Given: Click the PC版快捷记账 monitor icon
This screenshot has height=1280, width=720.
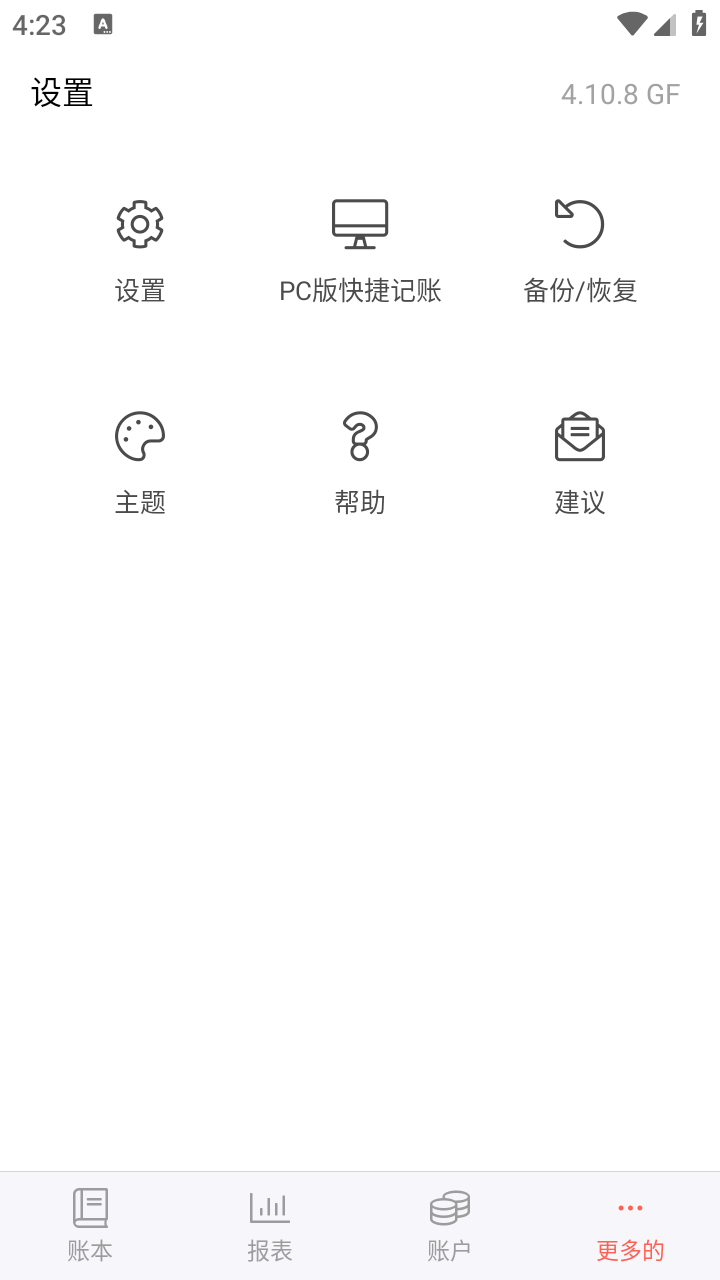Looking at the screenshot, I should 359,223.
